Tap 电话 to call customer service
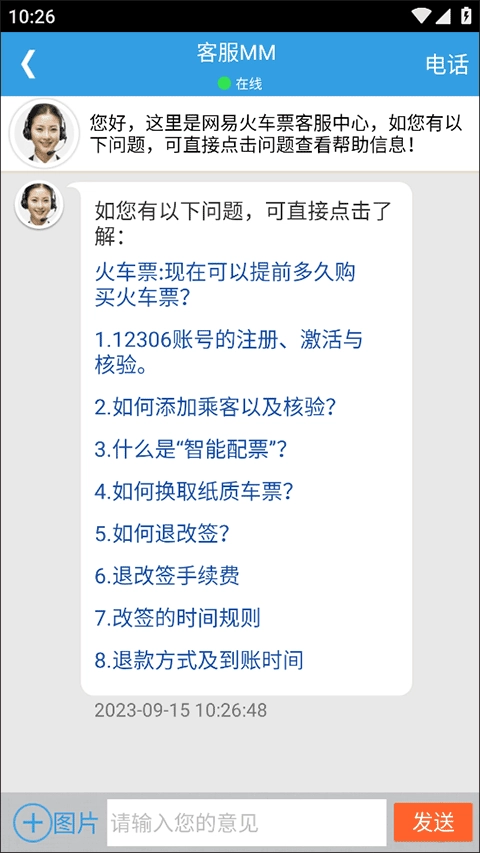 447,64
